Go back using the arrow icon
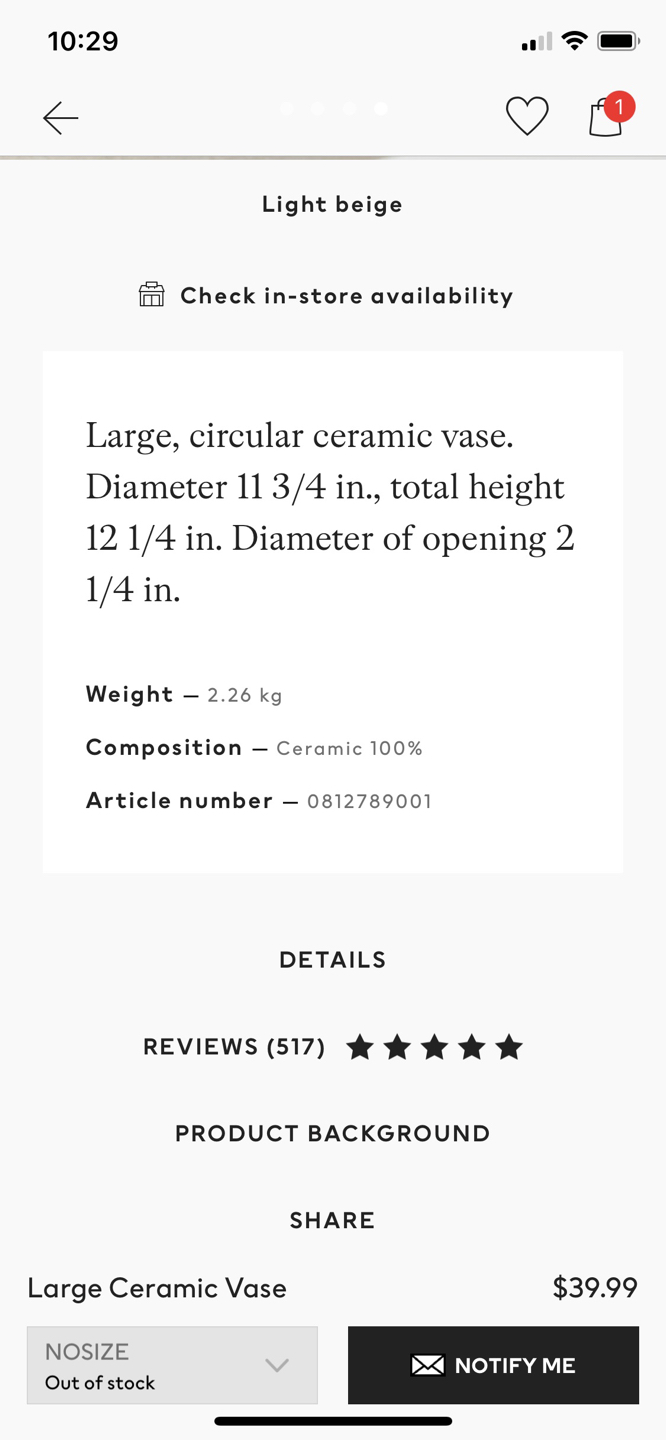This screenshot has height=1440, width=666. (x=60, y=118)
